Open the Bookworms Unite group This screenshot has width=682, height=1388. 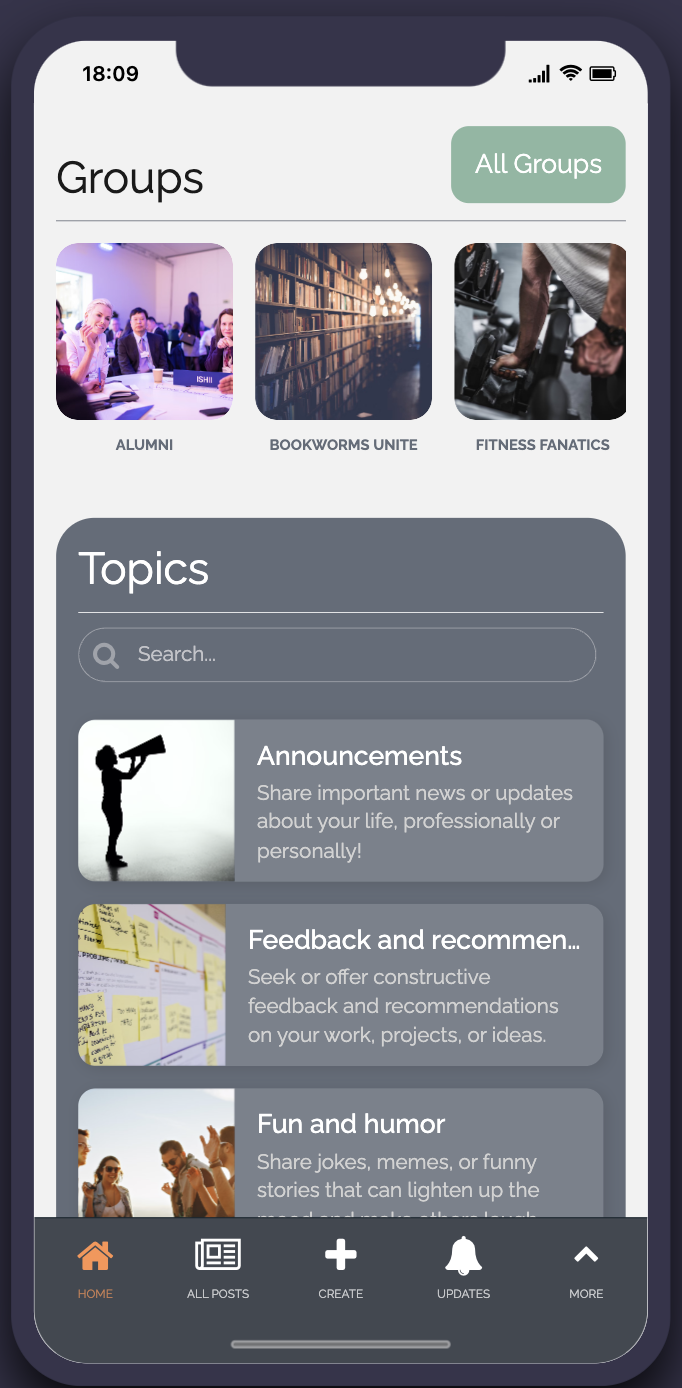click(x=343, y=347)
